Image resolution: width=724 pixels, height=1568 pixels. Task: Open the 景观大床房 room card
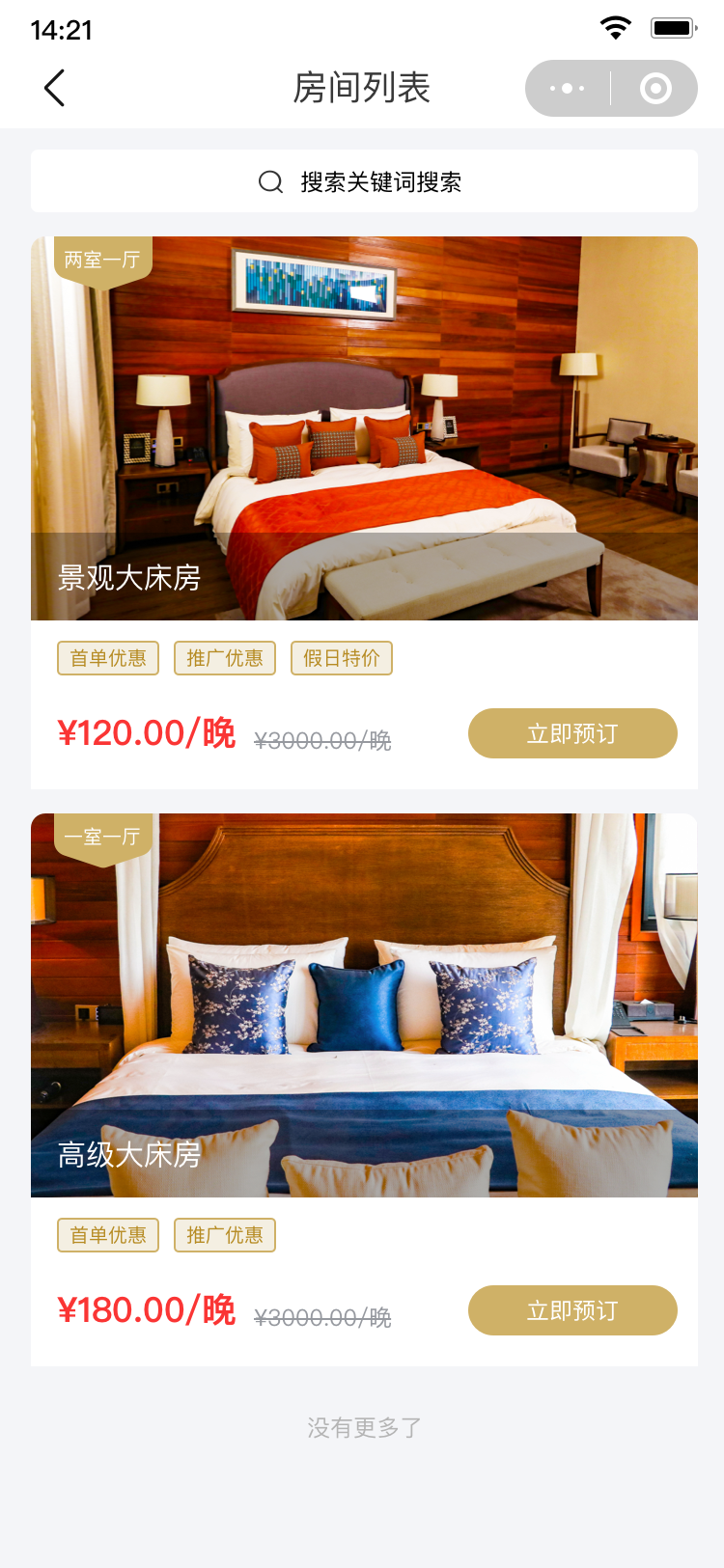[364, 427]
